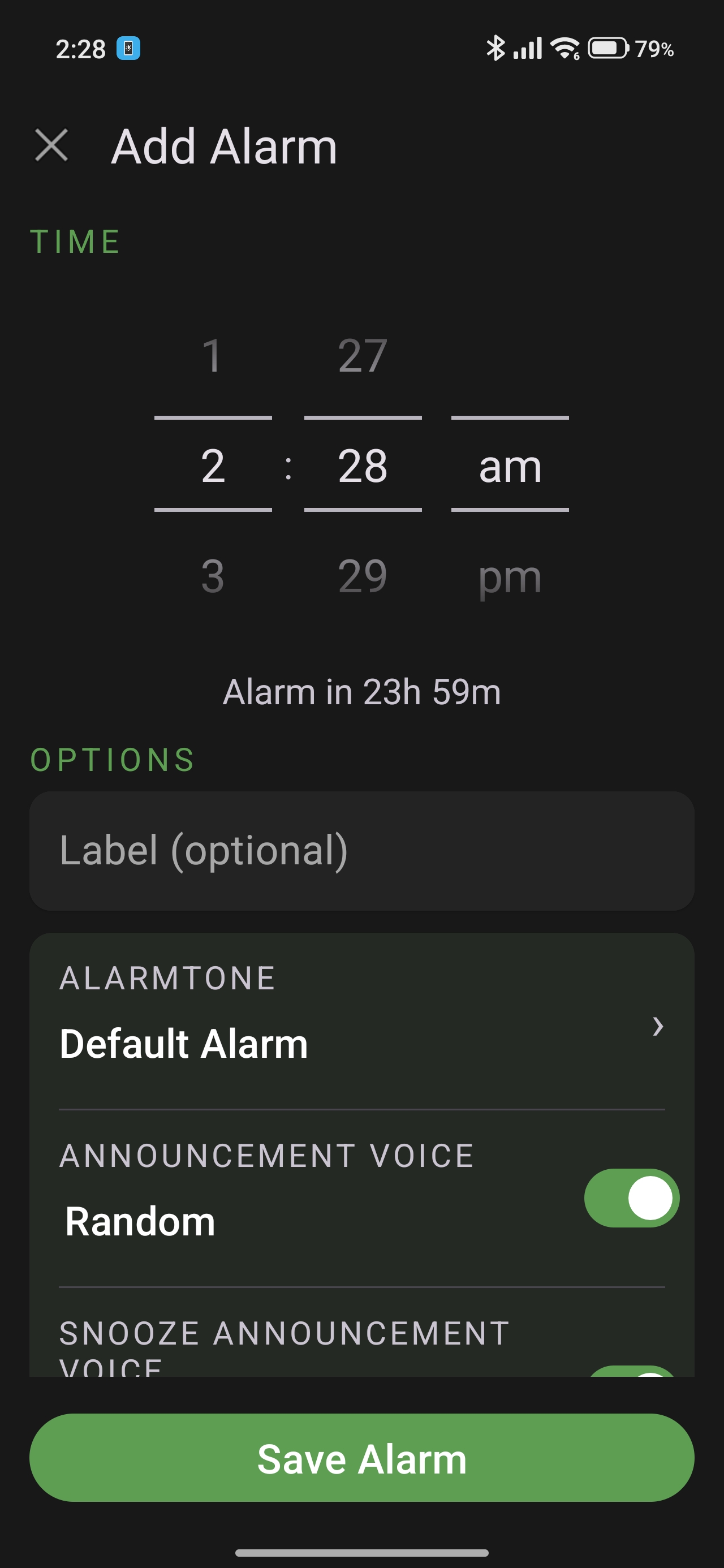Open the Default Alarm tone settings
724x1568 pixels.
(183, 1041)
